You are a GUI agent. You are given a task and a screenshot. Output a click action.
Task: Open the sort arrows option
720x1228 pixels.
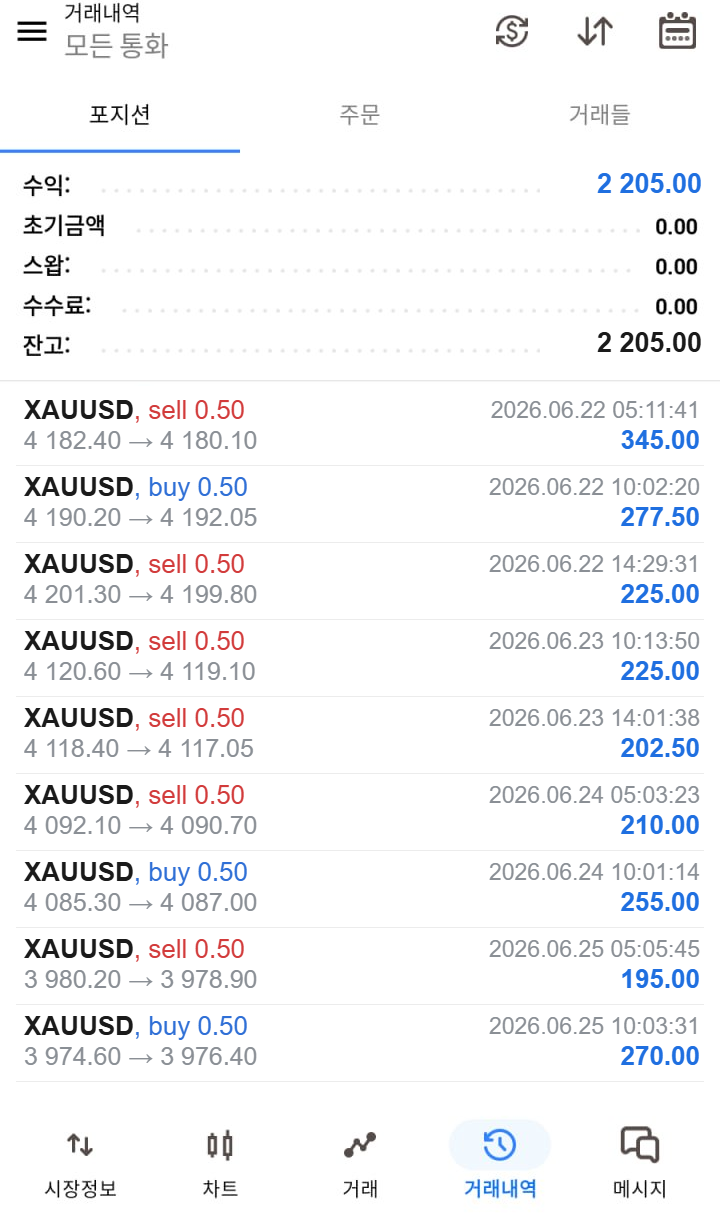595,31
